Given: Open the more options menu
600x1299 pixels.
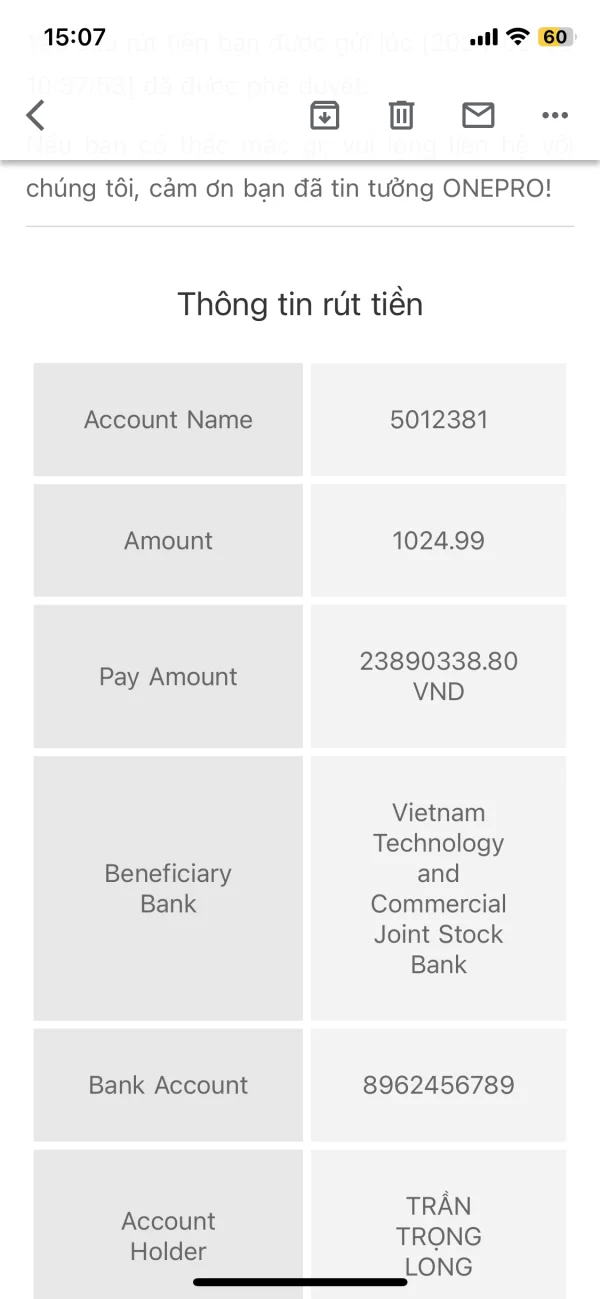Looking at the screenshot, I should [x=554, y=116].
